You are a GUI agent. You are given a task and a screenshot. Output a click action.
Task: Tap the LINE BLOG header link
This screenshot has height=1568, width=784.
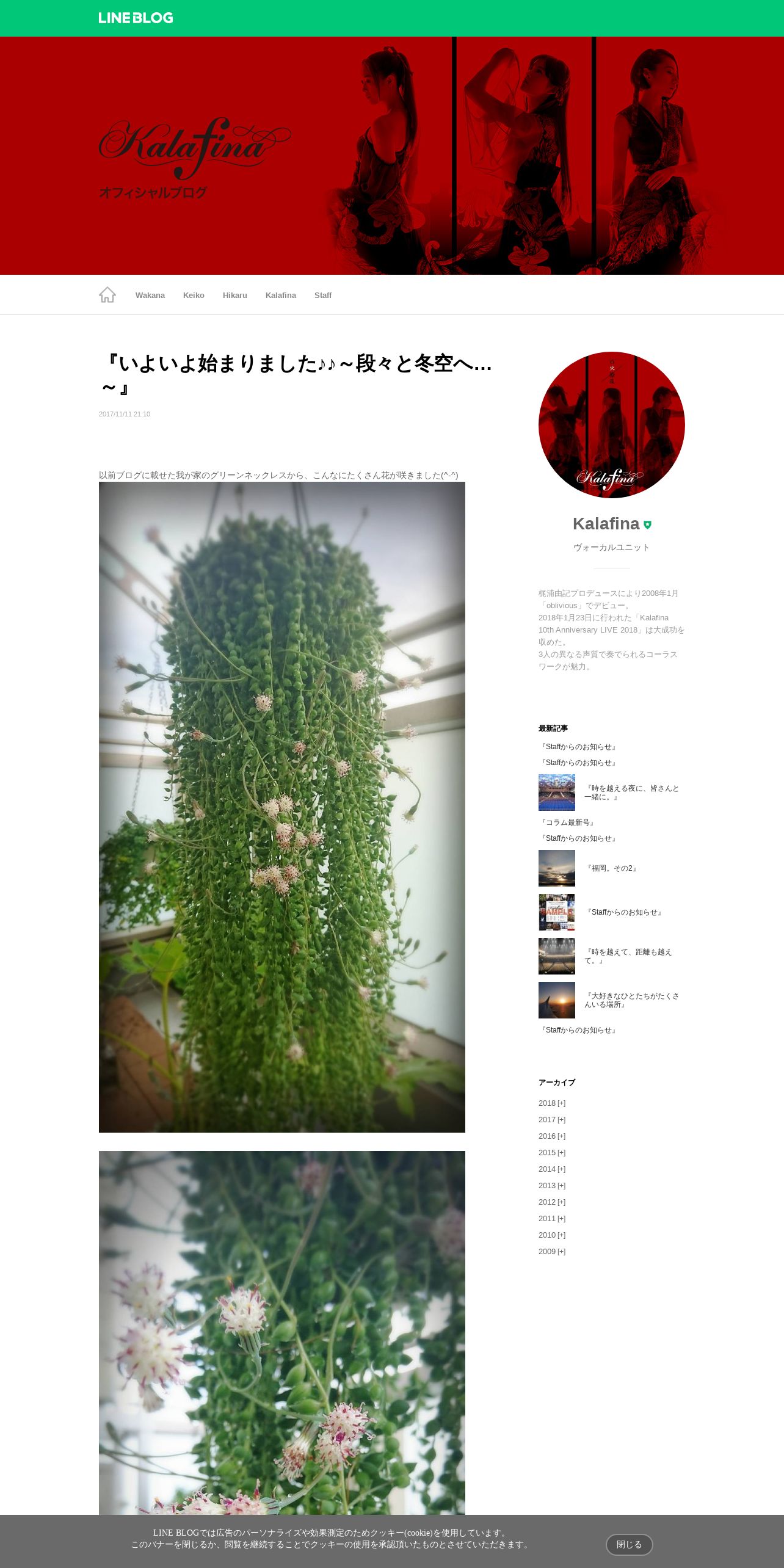click(x=136, y=18)
